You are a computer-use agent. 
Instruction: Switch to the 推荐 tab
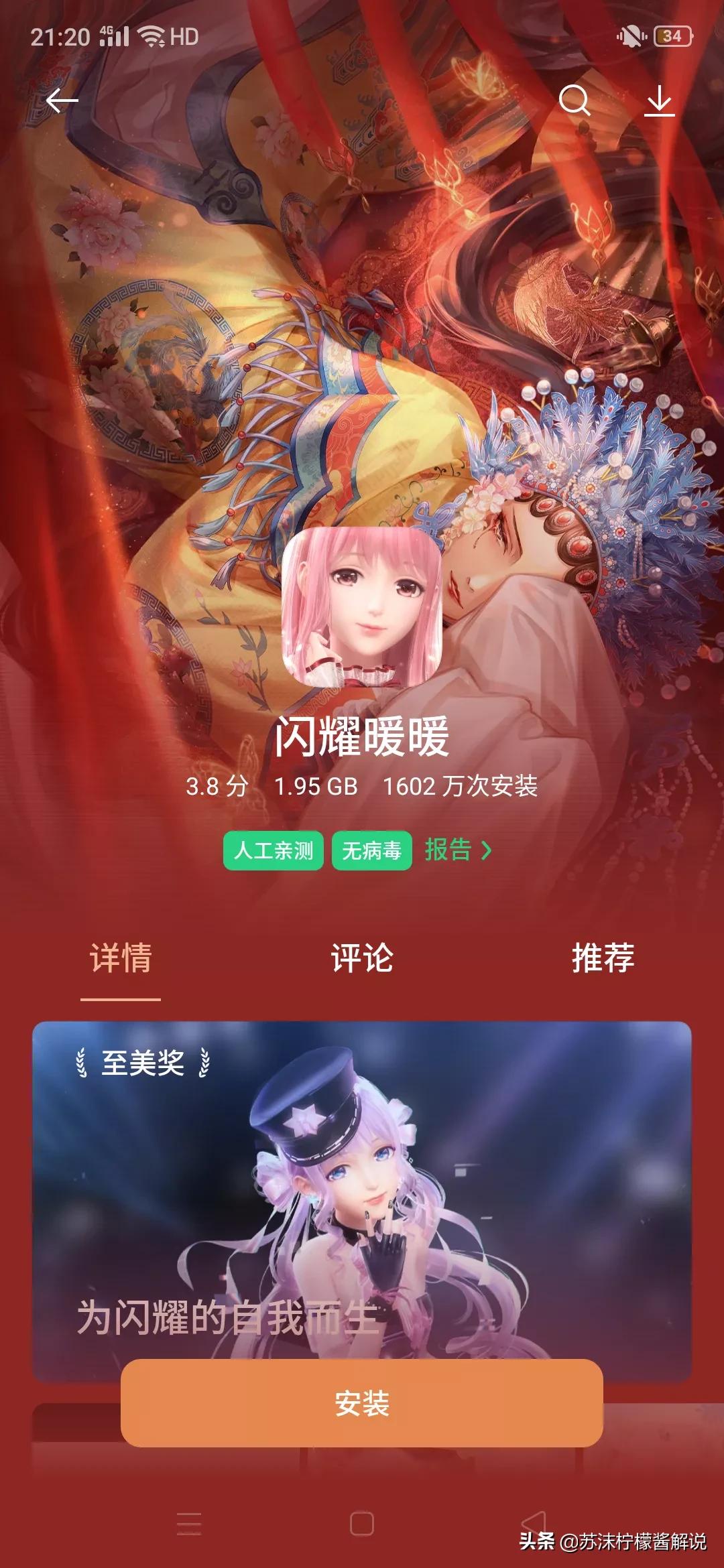[603, 958]
